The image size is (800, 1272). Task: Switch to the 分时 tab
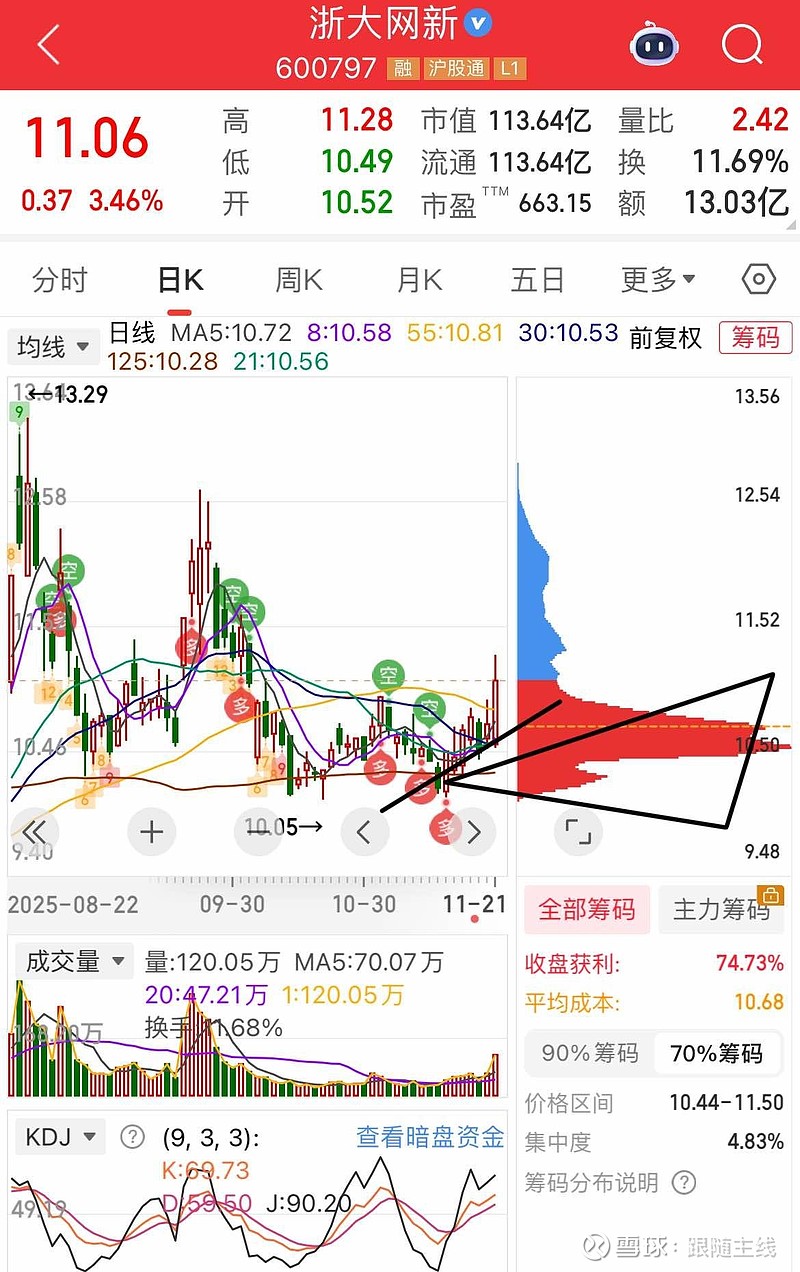pos(60,279)
